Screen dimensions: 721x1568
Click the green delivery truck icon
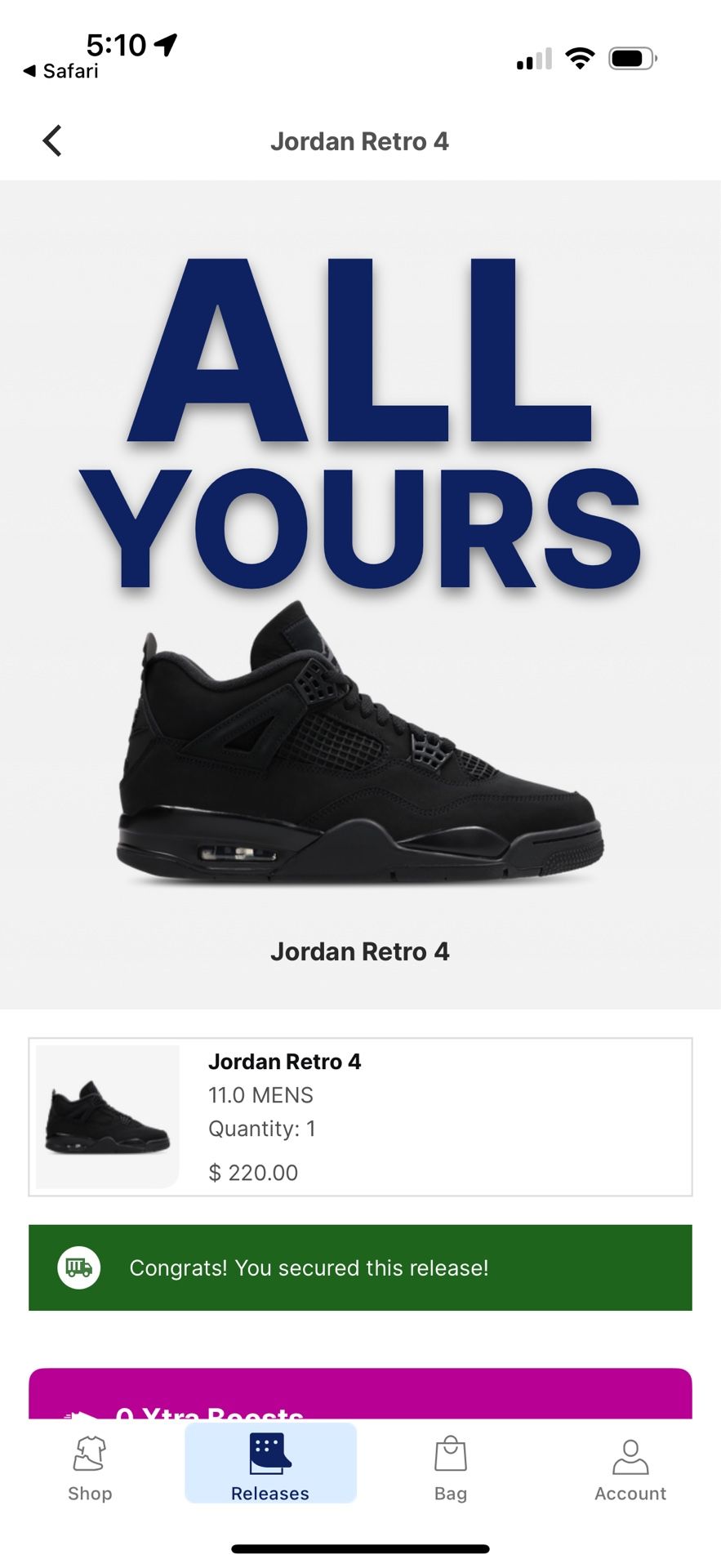pyautogui.click(x=78, y=1267)
